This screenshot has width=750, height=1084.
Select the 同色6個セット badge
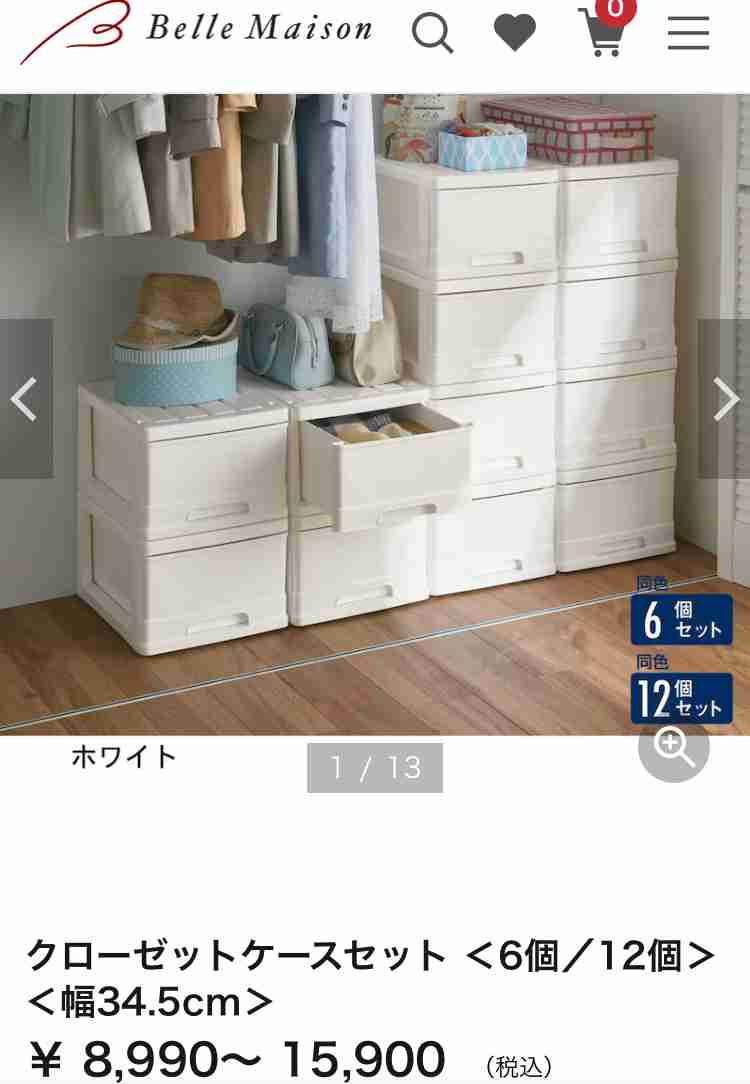tap(681, 620)
